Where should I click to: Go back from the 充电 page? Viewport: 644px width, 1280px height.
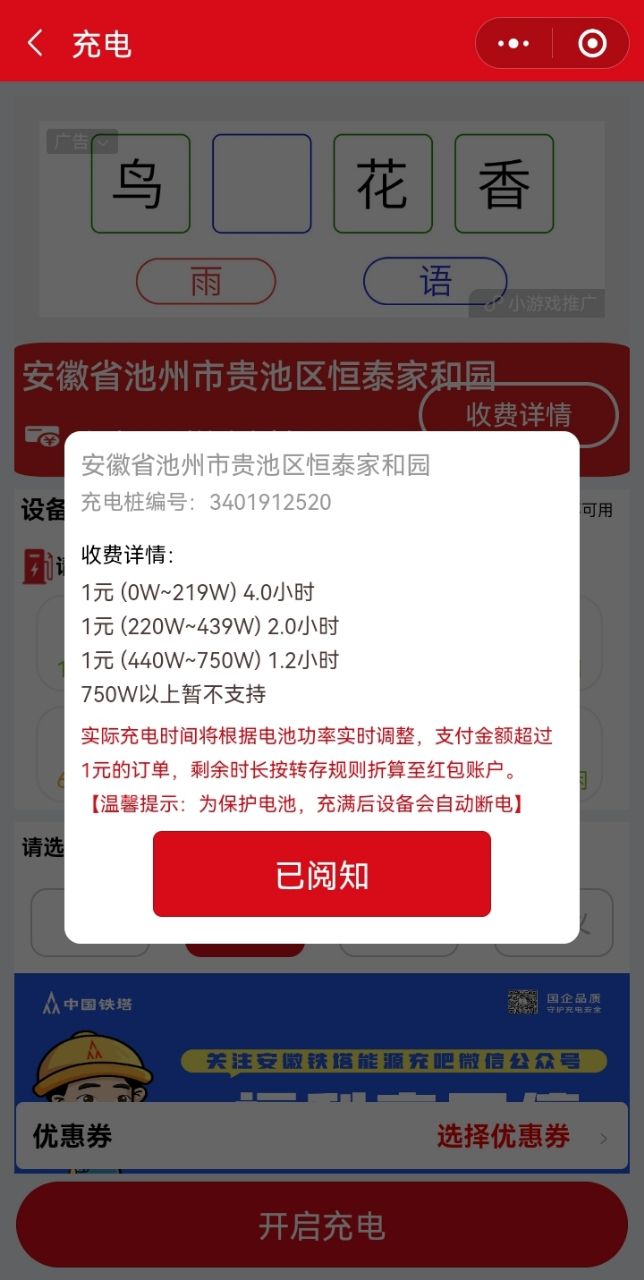click(x=36, y=43)
